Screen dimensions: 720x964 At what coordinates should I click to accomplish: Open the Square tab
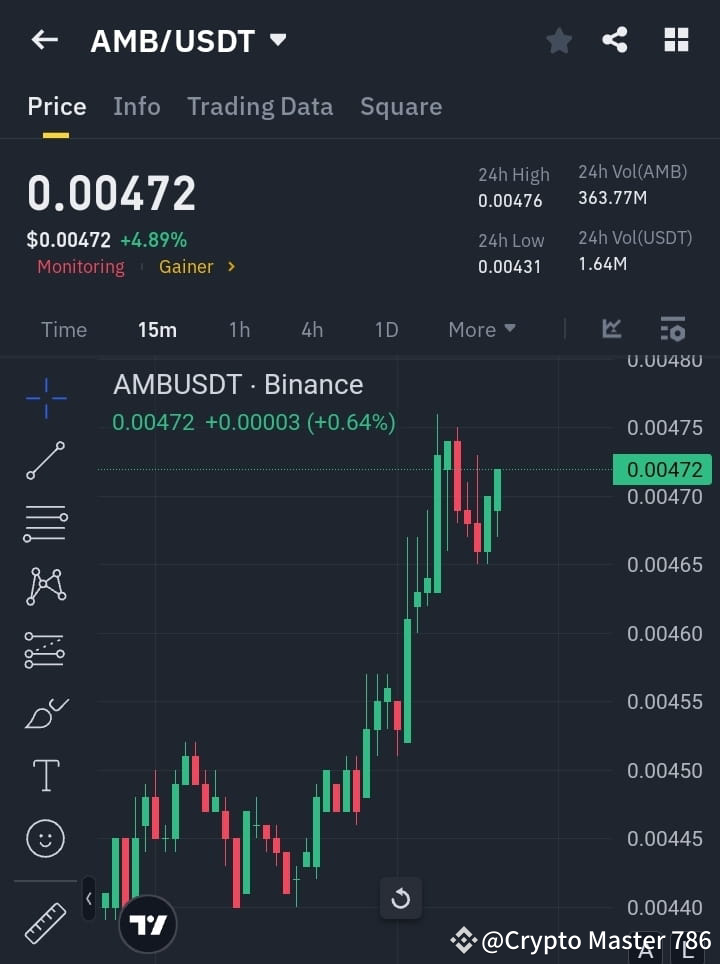coord(401,106)
